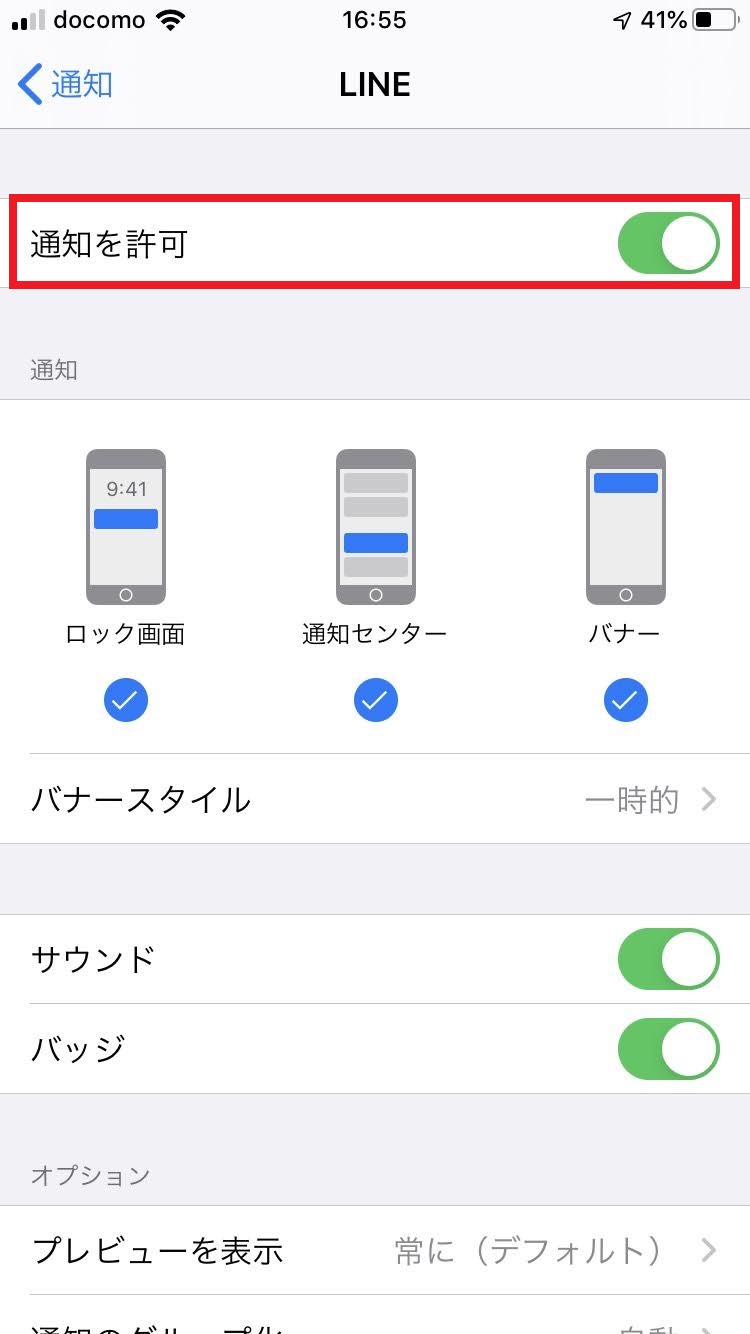Viewport: 750px width, 1334px height.
Task: Open the バナースタイル setting
Action: [375, 799]
